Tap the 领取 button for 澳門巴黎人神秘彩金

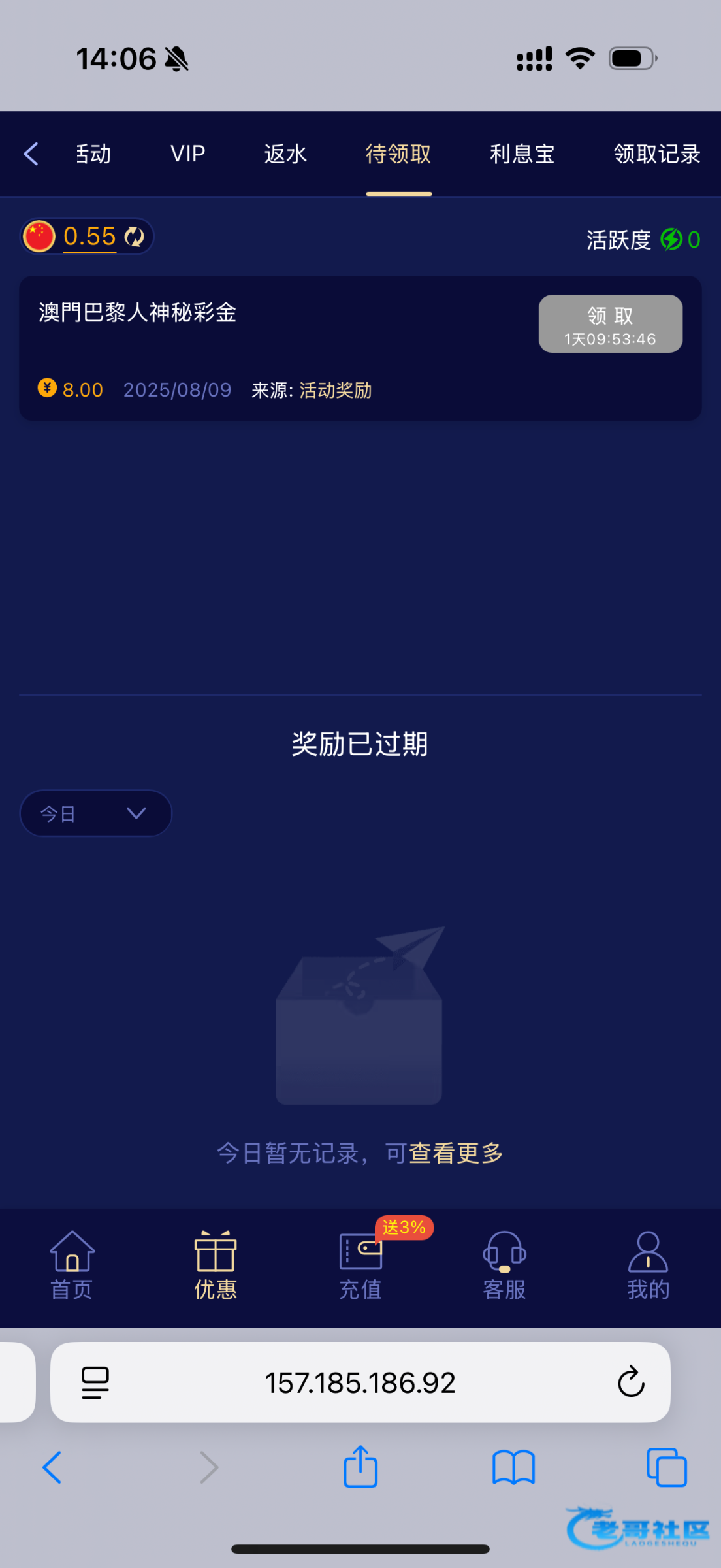coord(610,324)
